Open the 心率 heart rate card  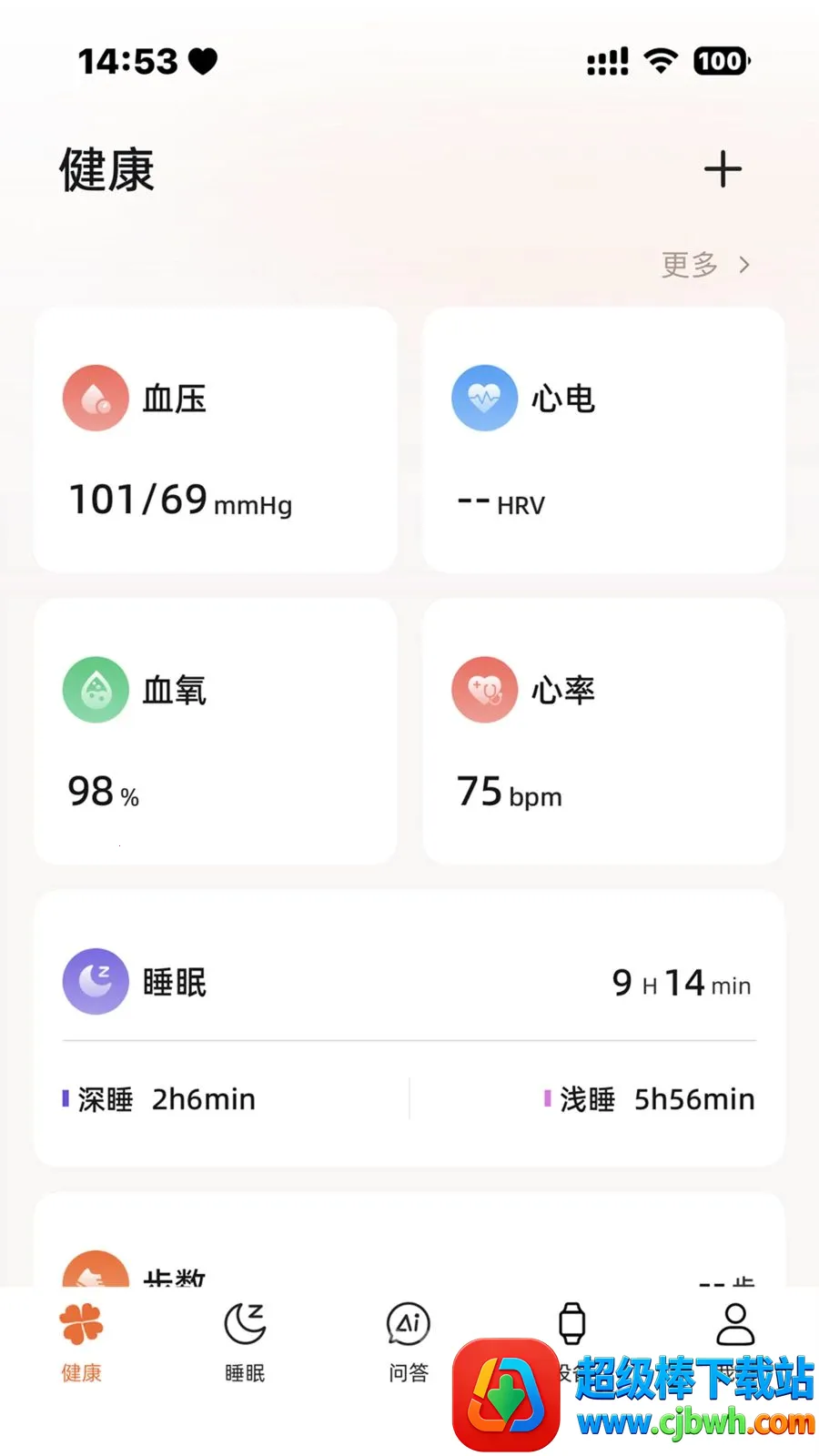(603, 731)
